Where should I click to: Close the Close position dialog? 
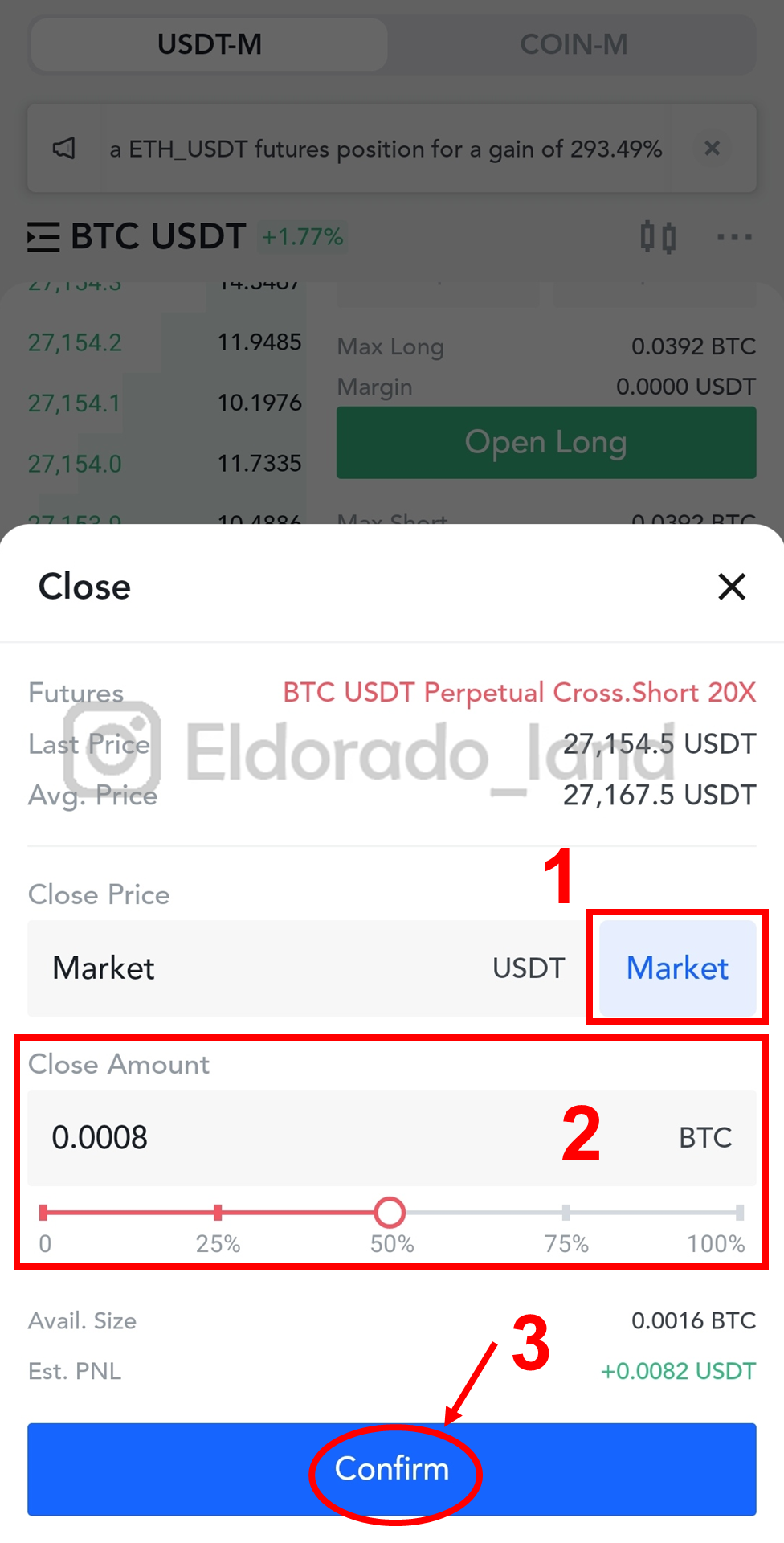[x=731, y=587]
